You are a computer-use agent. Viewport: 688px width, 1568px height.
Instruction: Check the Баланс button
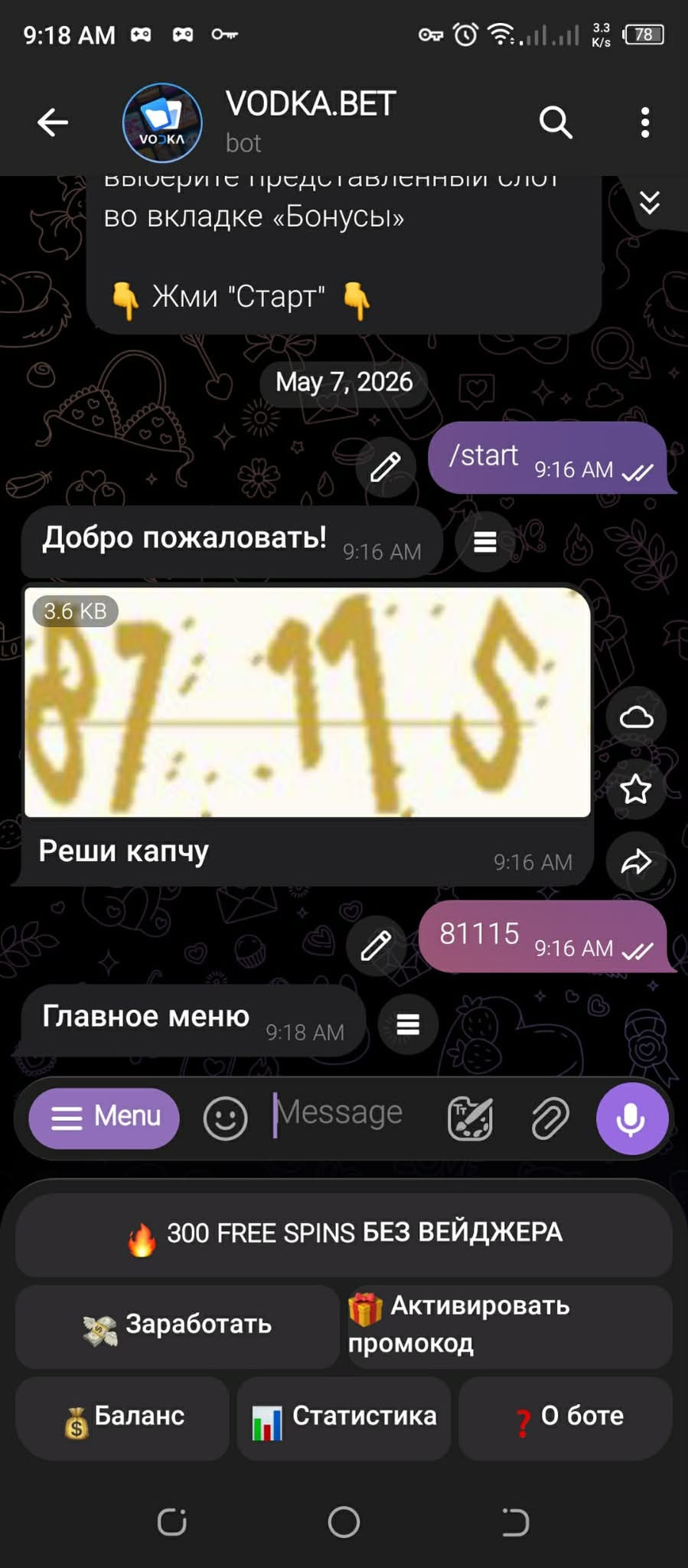tap(122, 1418)
